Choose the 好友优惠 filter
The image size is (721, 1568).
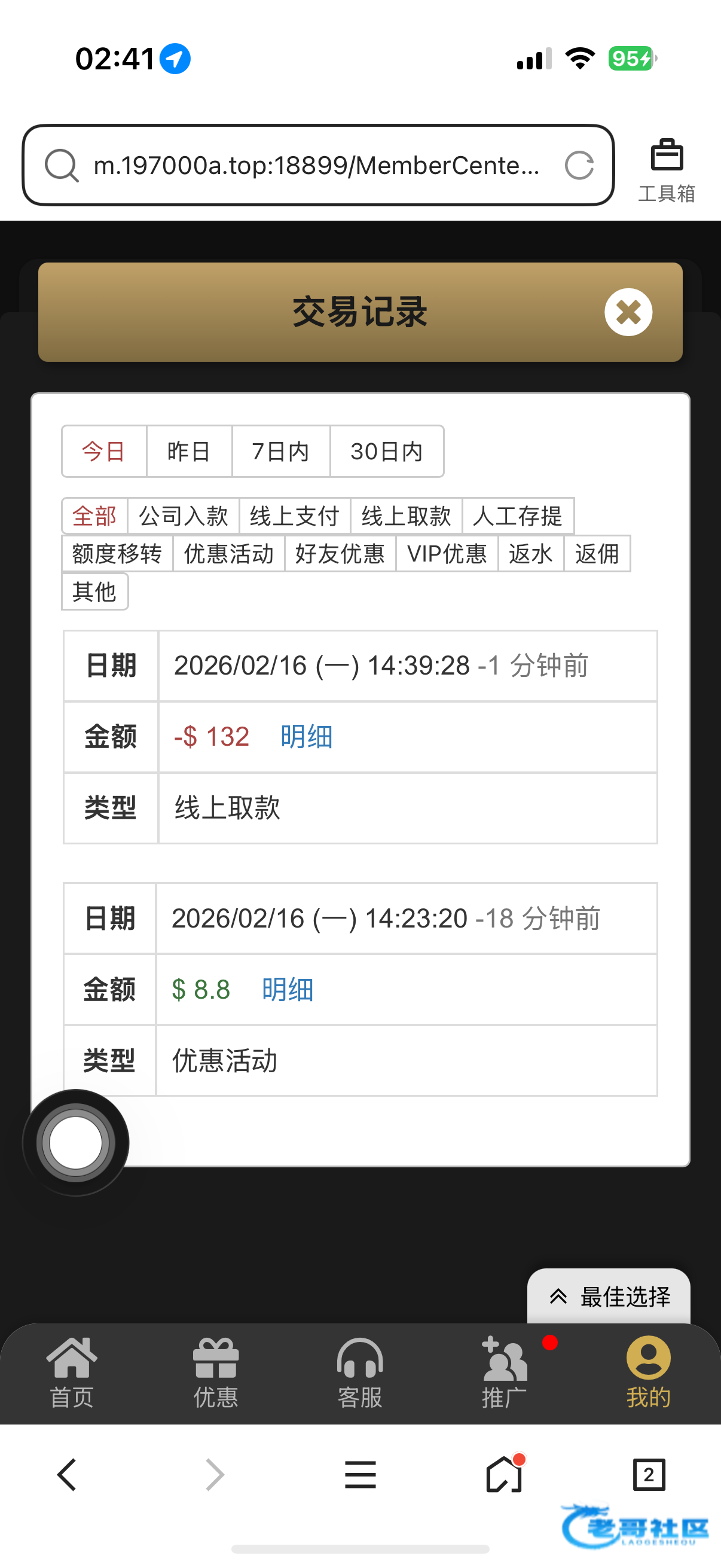point(340,554)
